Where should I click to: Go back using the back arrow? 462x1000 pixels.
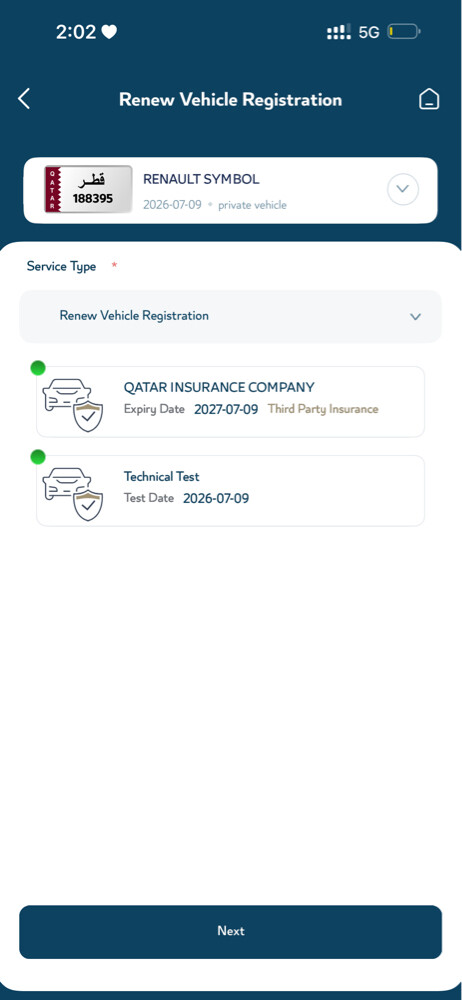(x=24, y=99)
